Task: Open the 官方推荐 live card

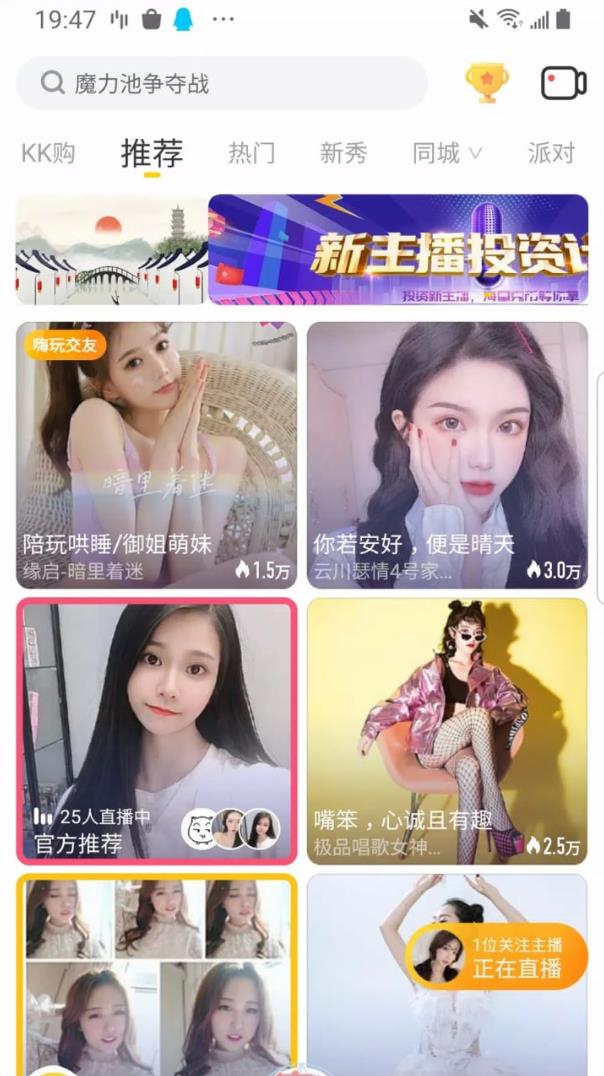Action: click(157, 731)
